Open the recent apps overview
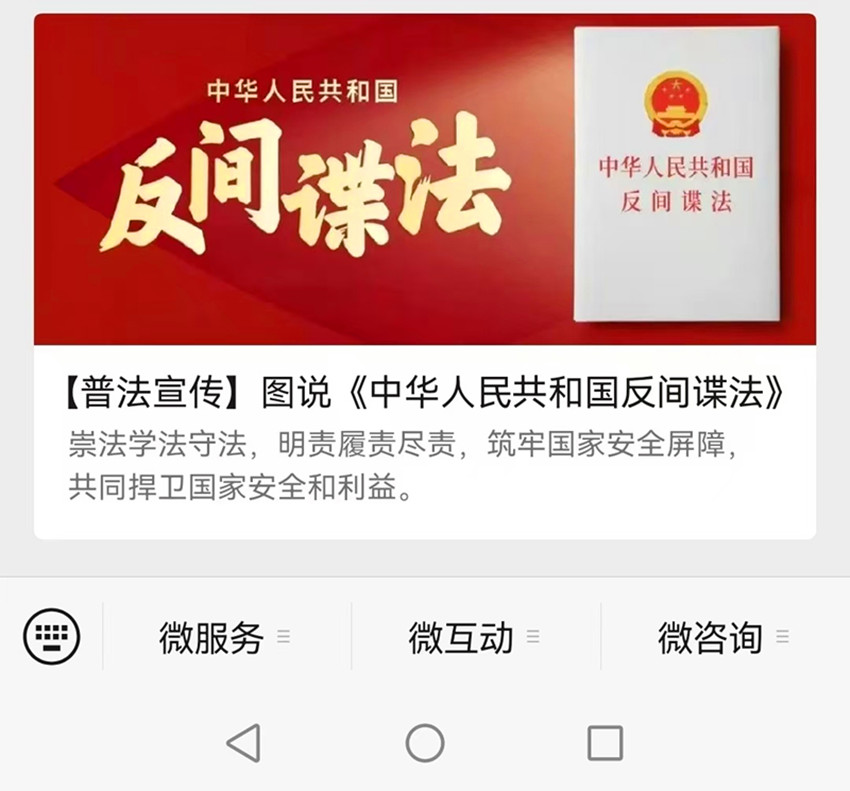This screenshot has width=850, height=791. 605,743
